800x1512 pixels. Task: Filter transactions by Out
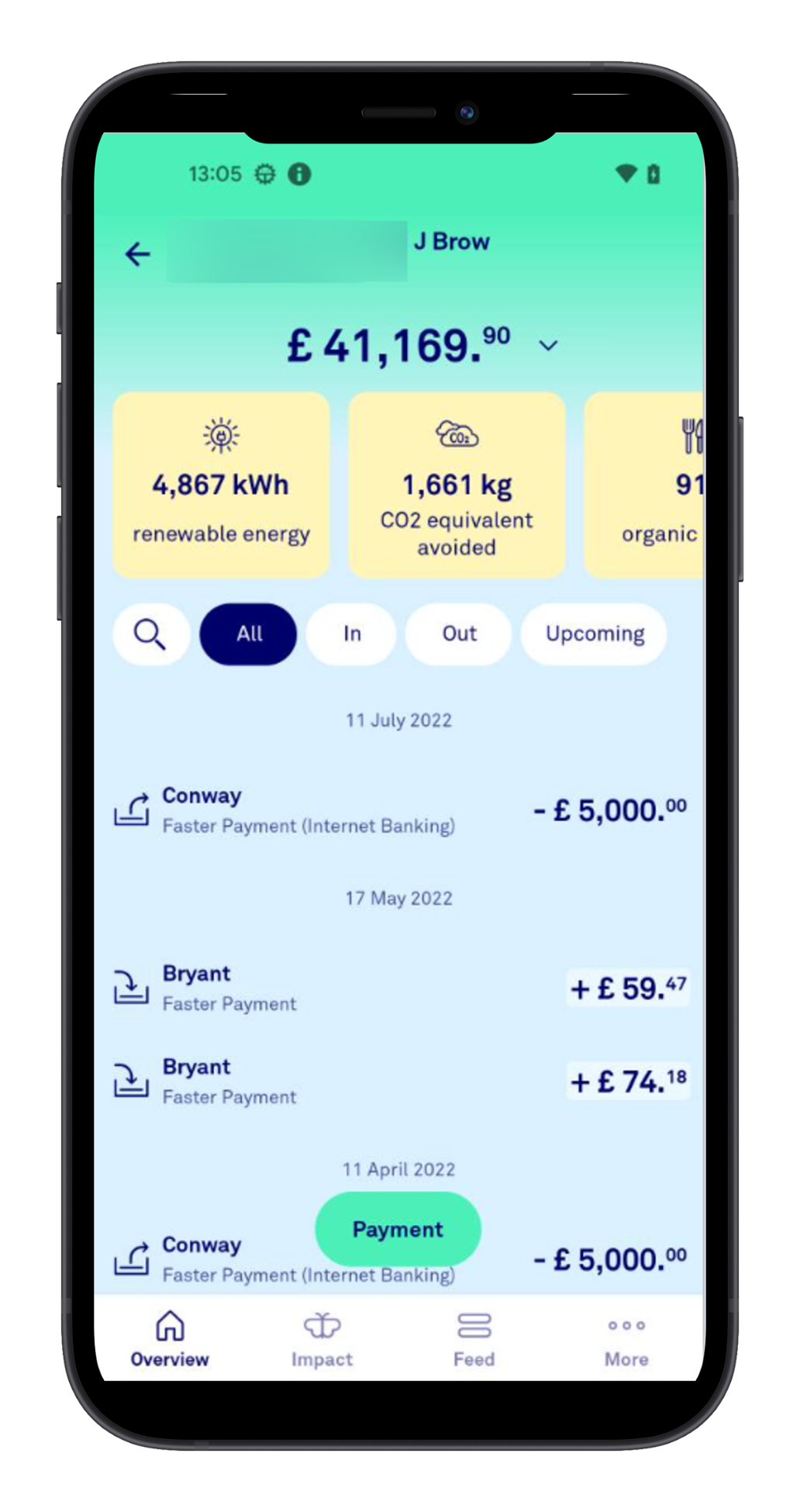coord(459,633)
